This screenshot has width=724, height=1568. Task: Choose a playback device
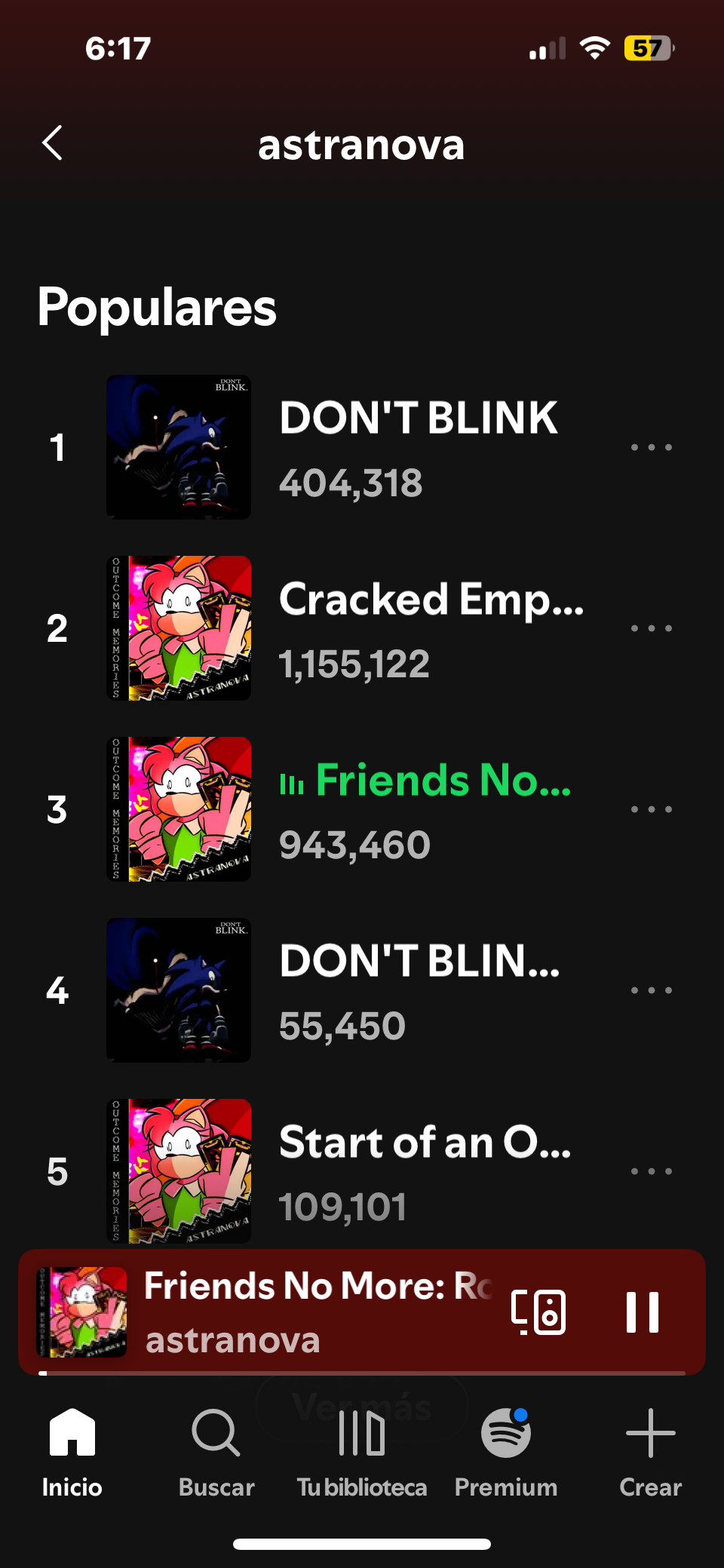click(x=538, y=1312)
